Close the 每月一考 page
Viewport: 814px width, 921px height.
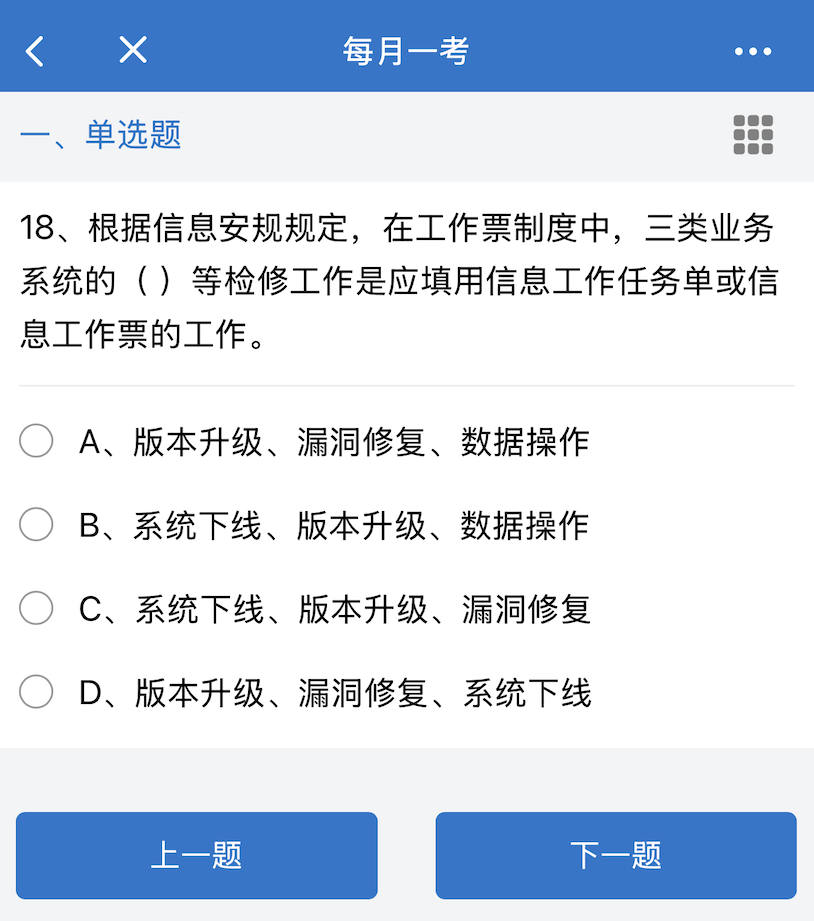click(x=133, y=50)
